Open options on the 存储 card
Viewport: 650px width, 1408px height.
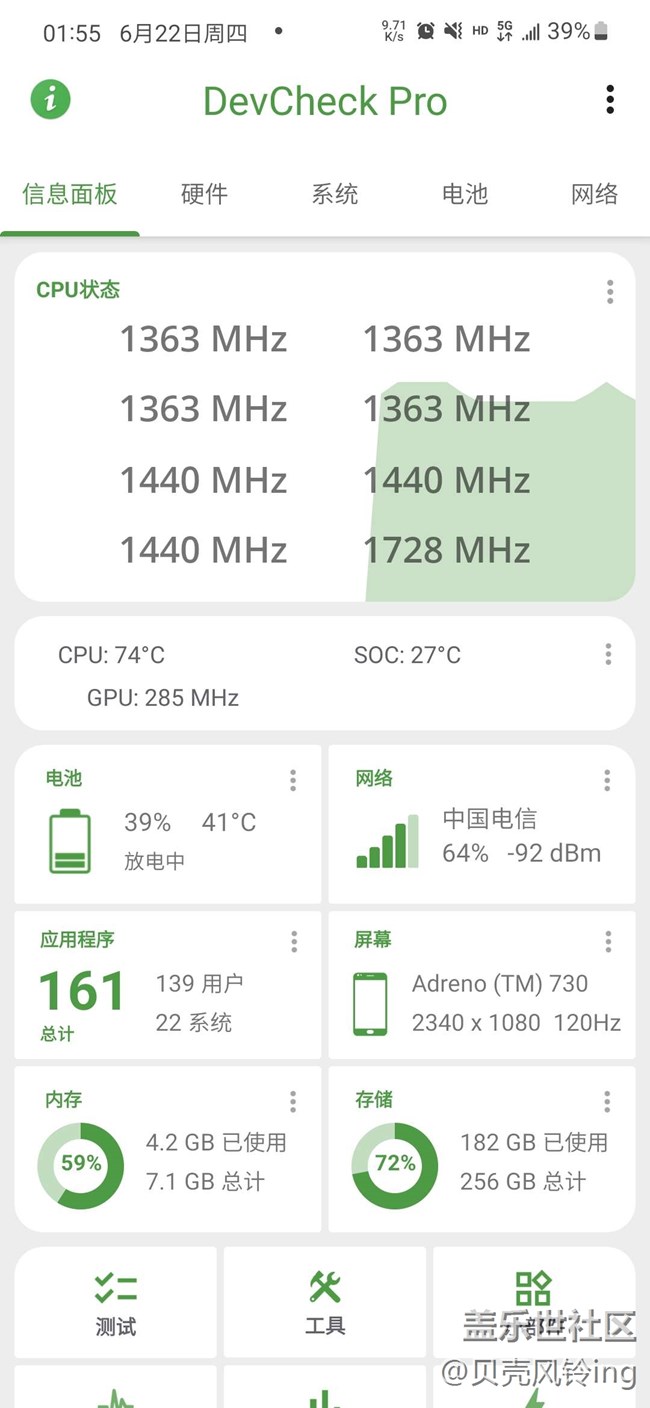pyautogui.click(x=607, y=1102)
